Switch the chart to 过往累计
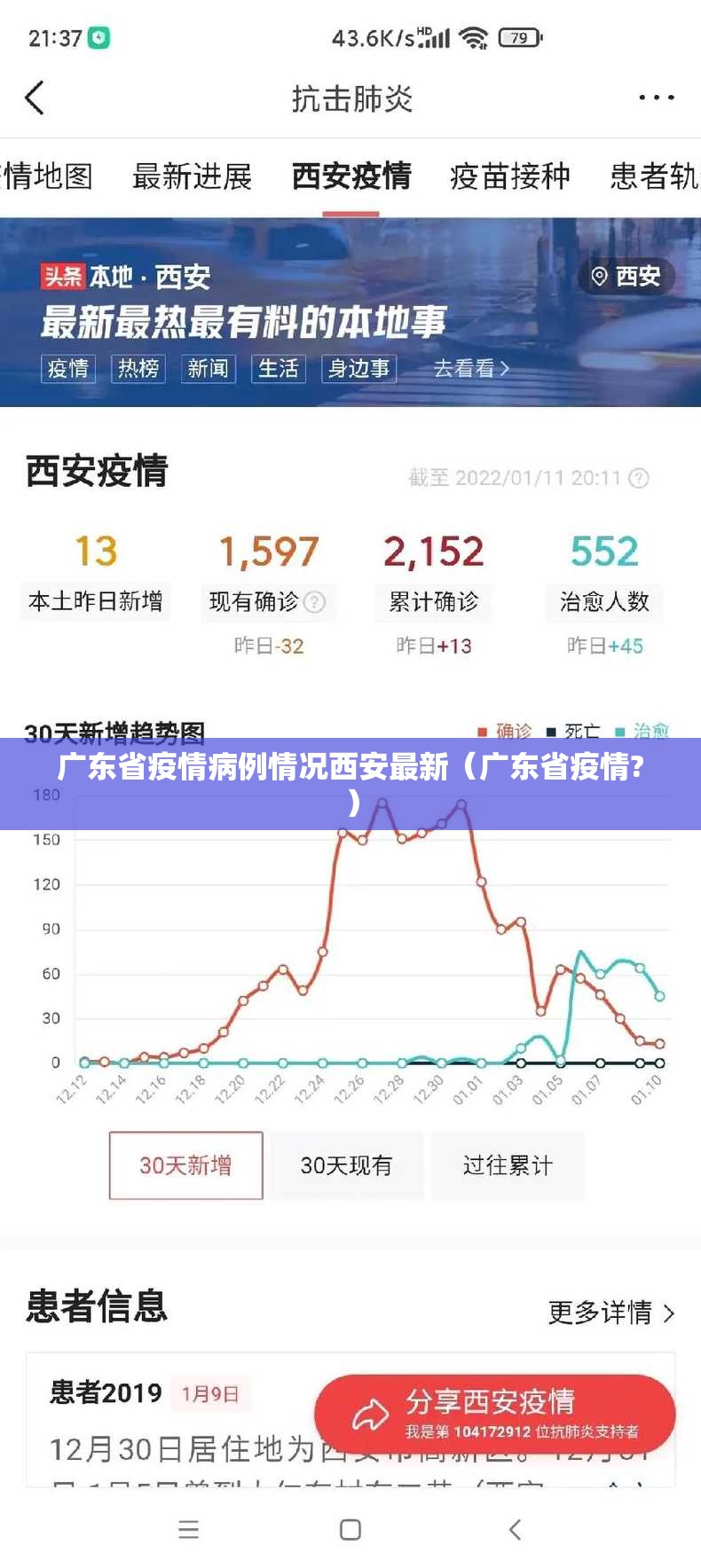701x1568 pixels. coord(507,1165)
